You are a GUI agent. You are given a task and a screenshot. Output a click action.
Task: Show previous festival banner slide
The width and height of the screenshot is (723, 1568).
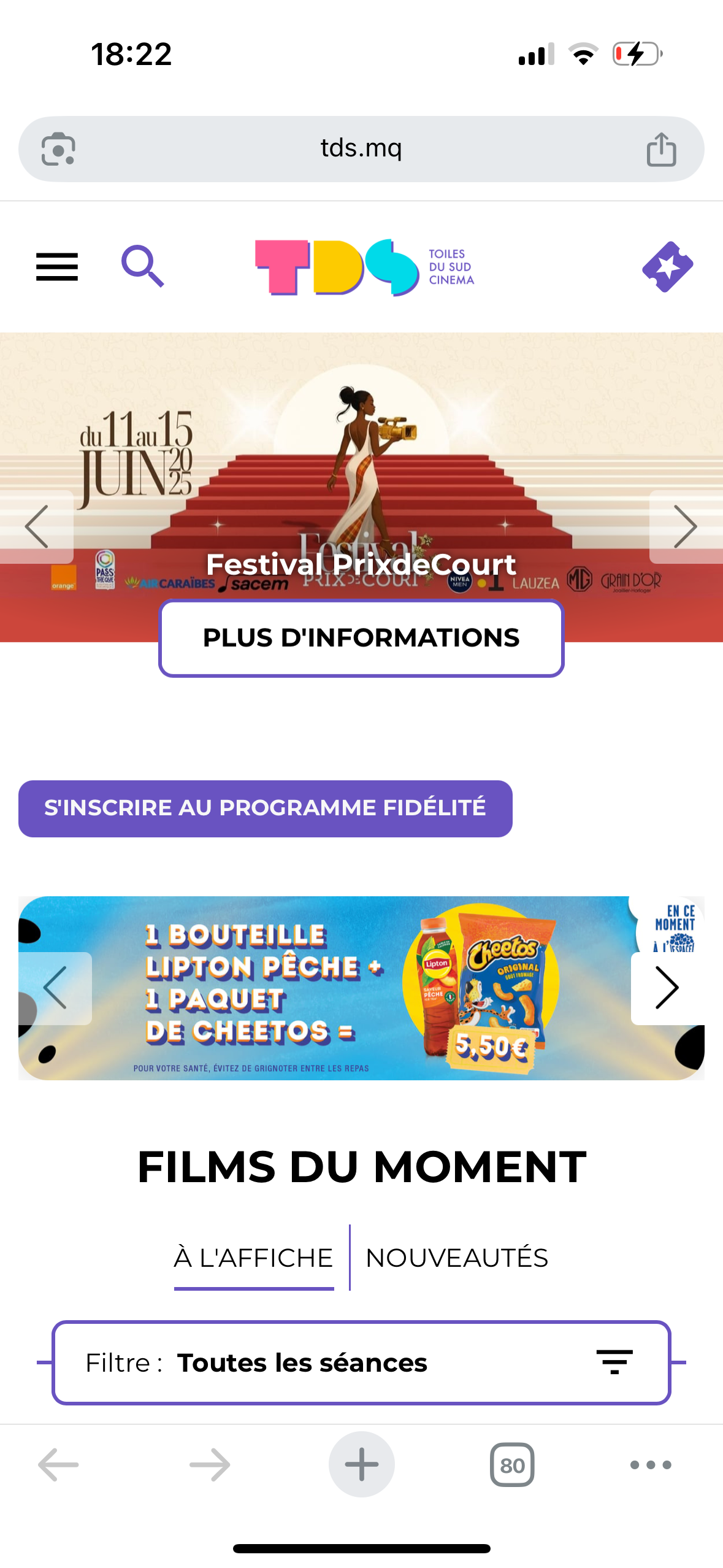click(37, 526)
